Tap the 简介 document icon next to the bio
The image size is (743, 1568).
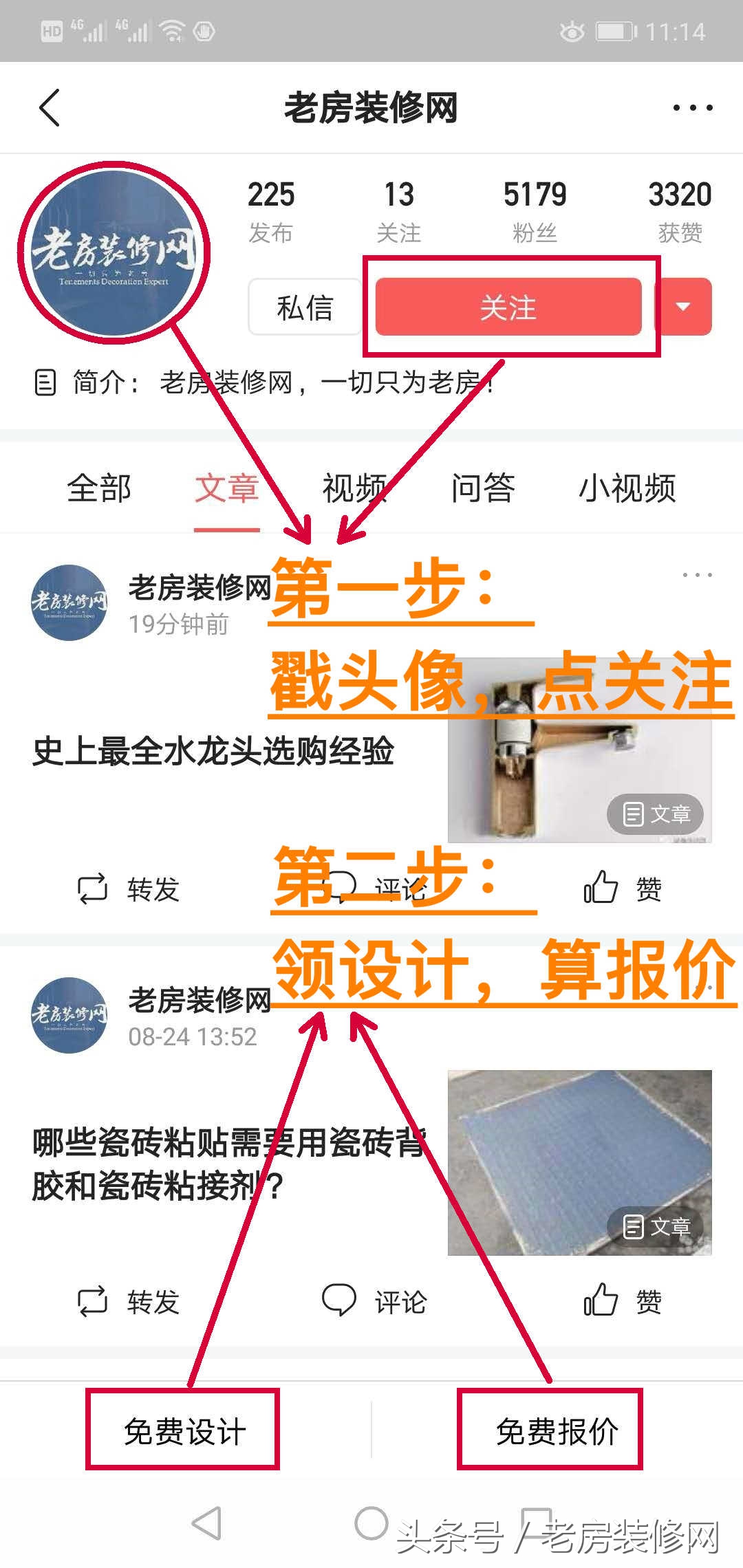pyautogui.click(x=45, y=383)
